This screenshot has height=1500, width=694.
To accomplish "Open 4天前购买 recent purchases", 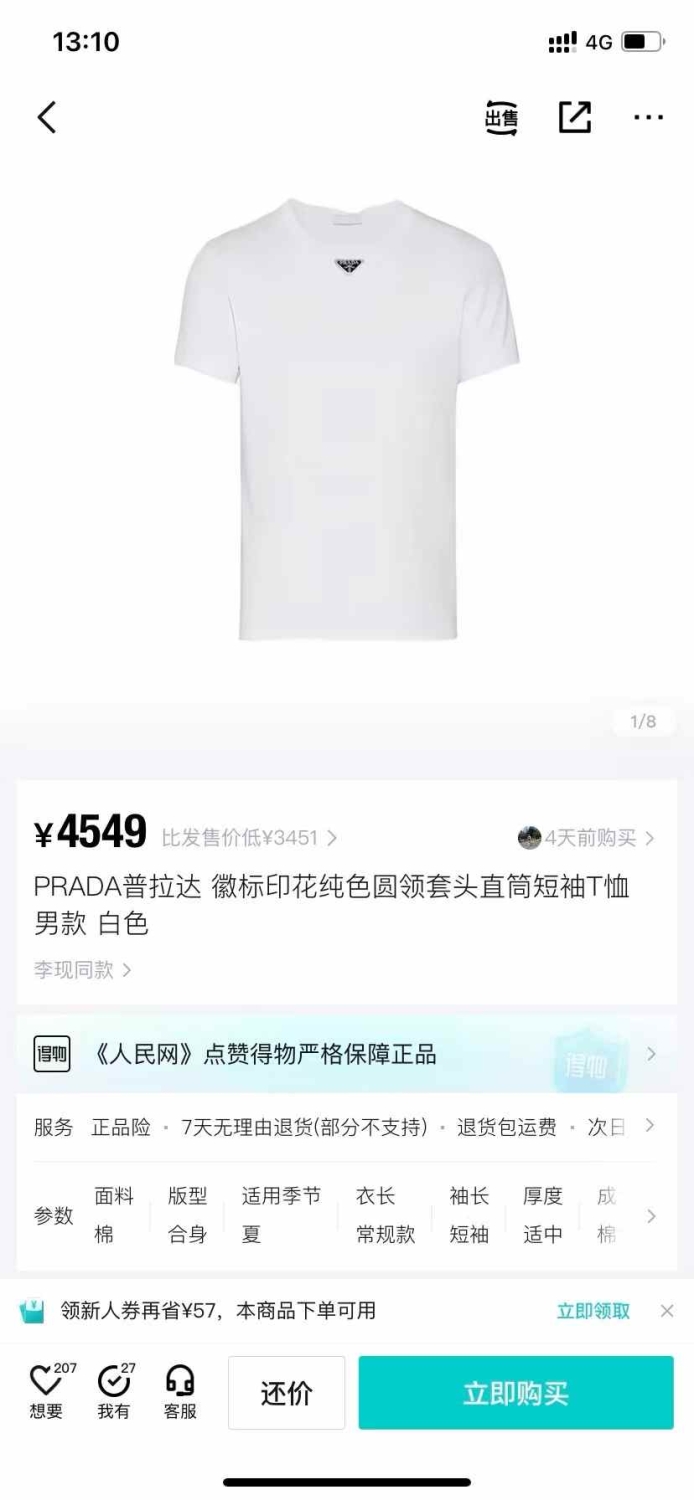I will 587,838.
